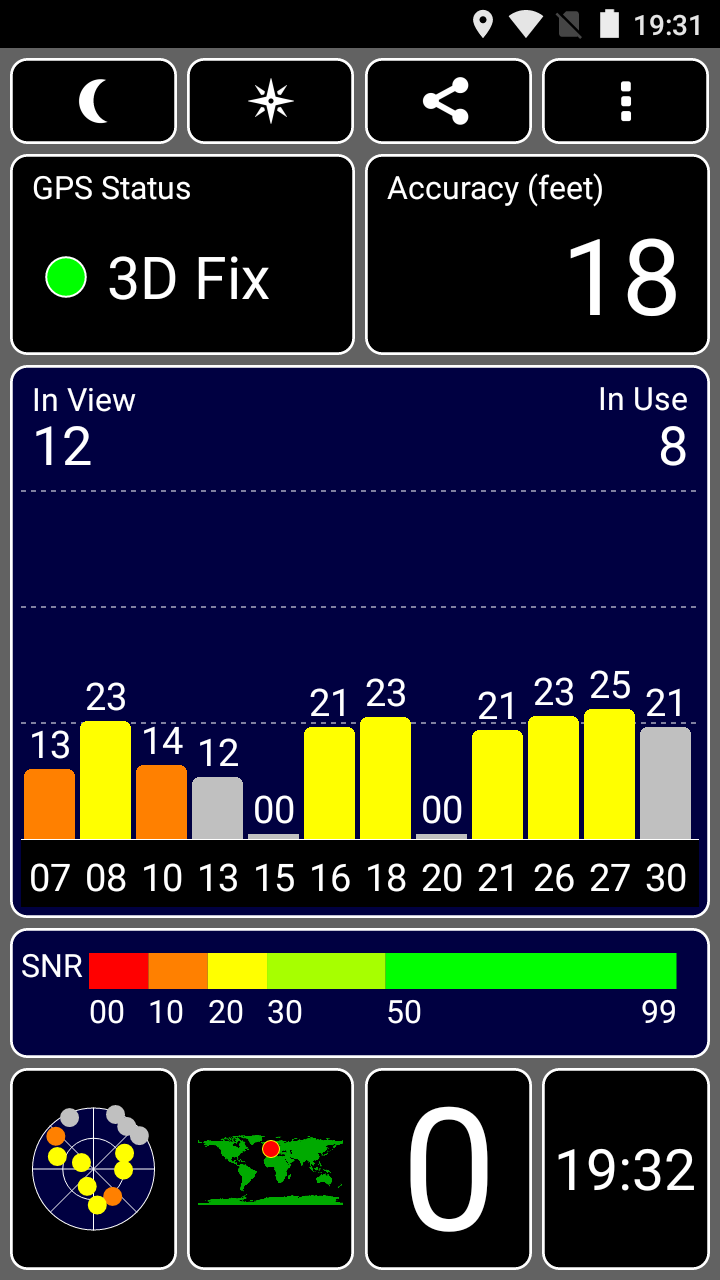Open the world map tile
The width and height of the screenshot is (720, 1280).
270,1168
